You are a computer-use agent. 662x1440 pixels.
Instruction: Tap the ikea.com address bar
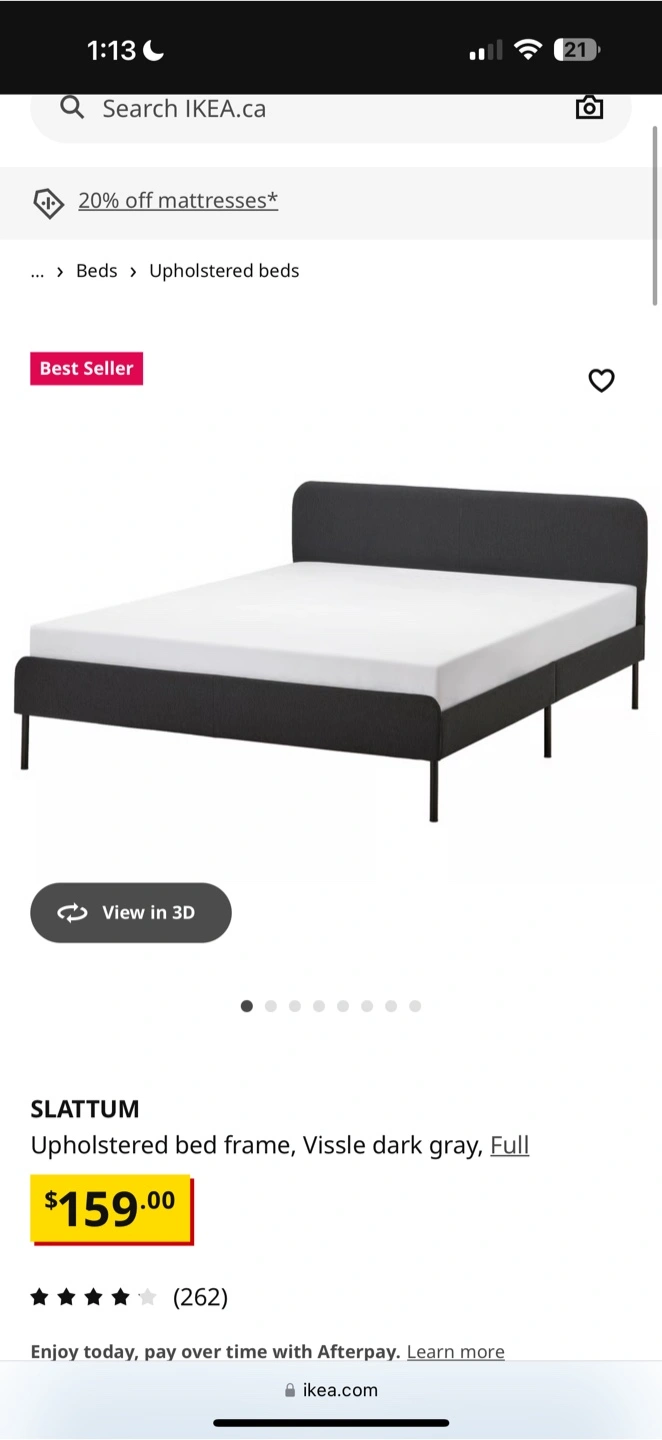click(331, 1390)
